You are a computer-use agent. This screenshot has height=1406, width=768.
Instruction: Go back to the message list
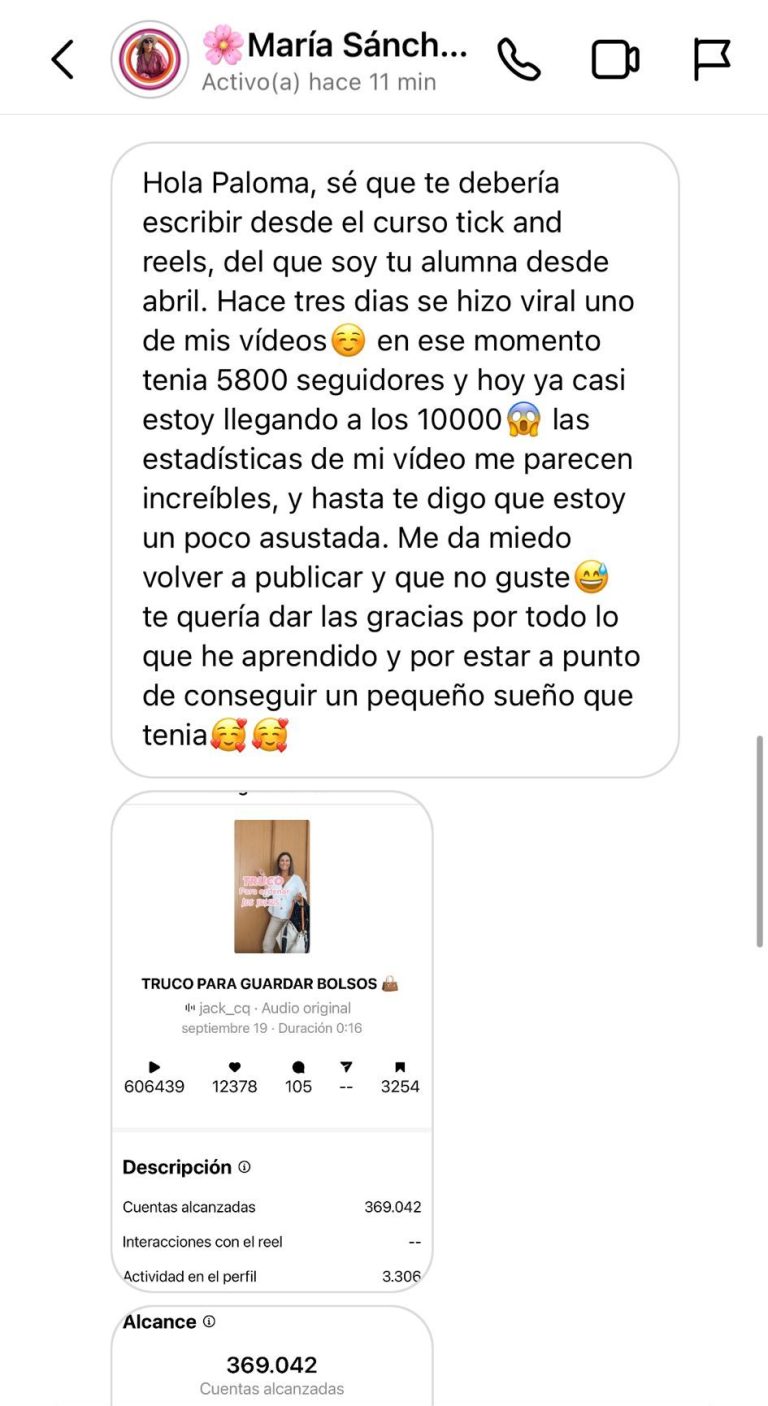point(62,60)
